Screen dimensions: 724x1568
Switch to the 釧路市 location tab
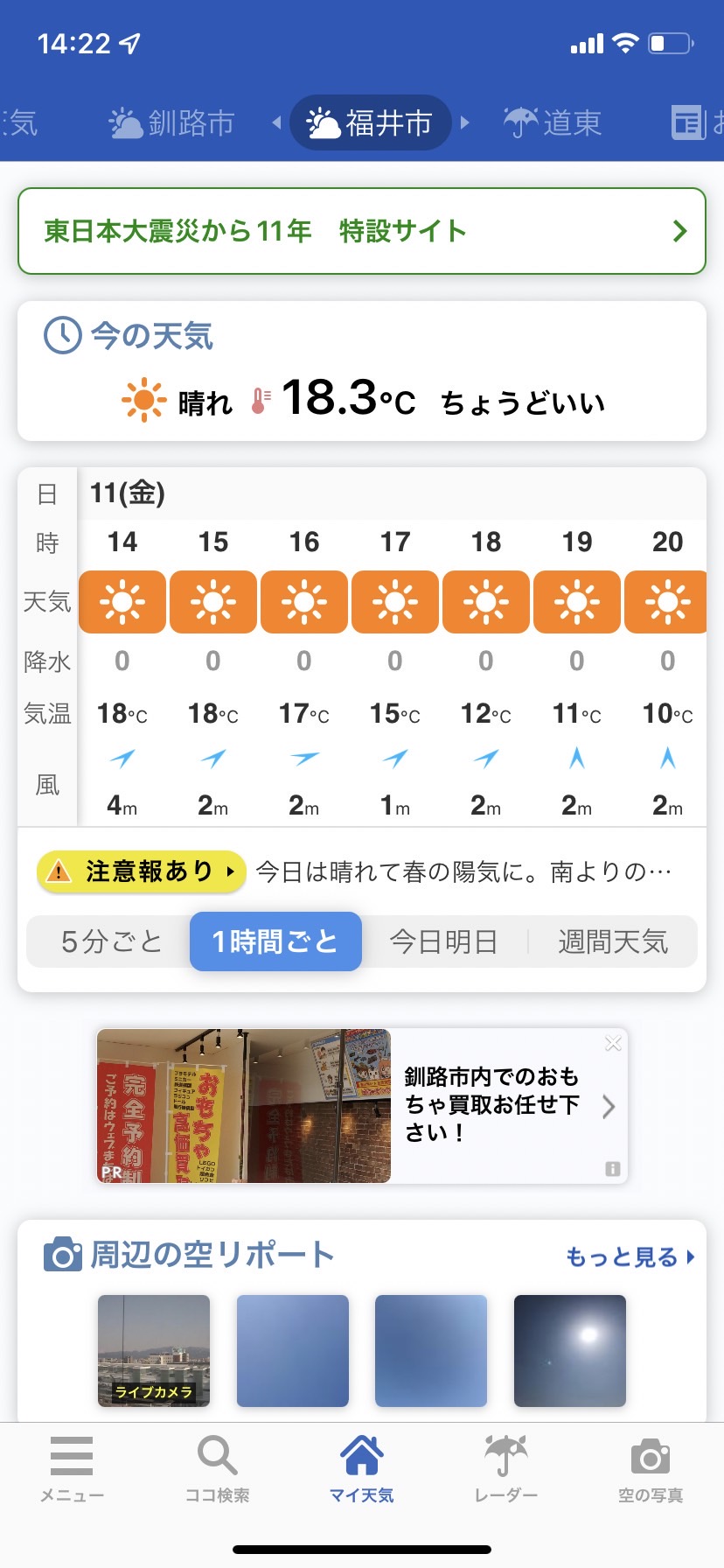171,122
